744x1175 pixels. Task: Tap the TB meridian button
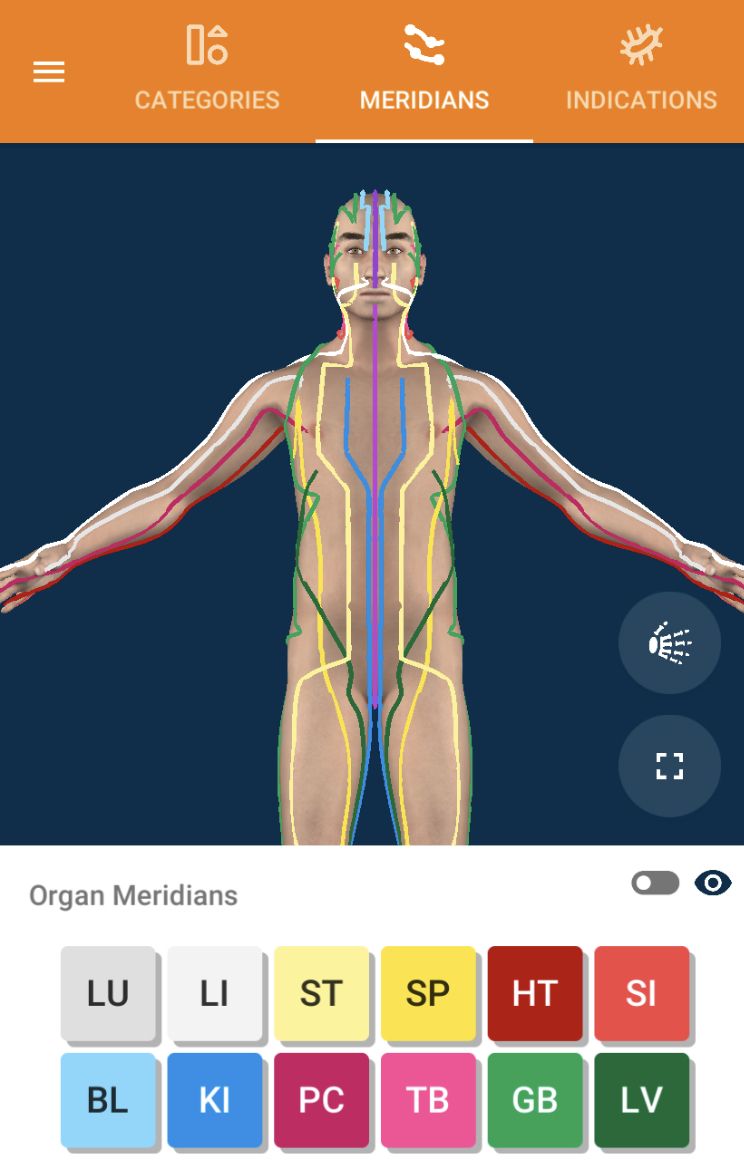point(428,1100)
